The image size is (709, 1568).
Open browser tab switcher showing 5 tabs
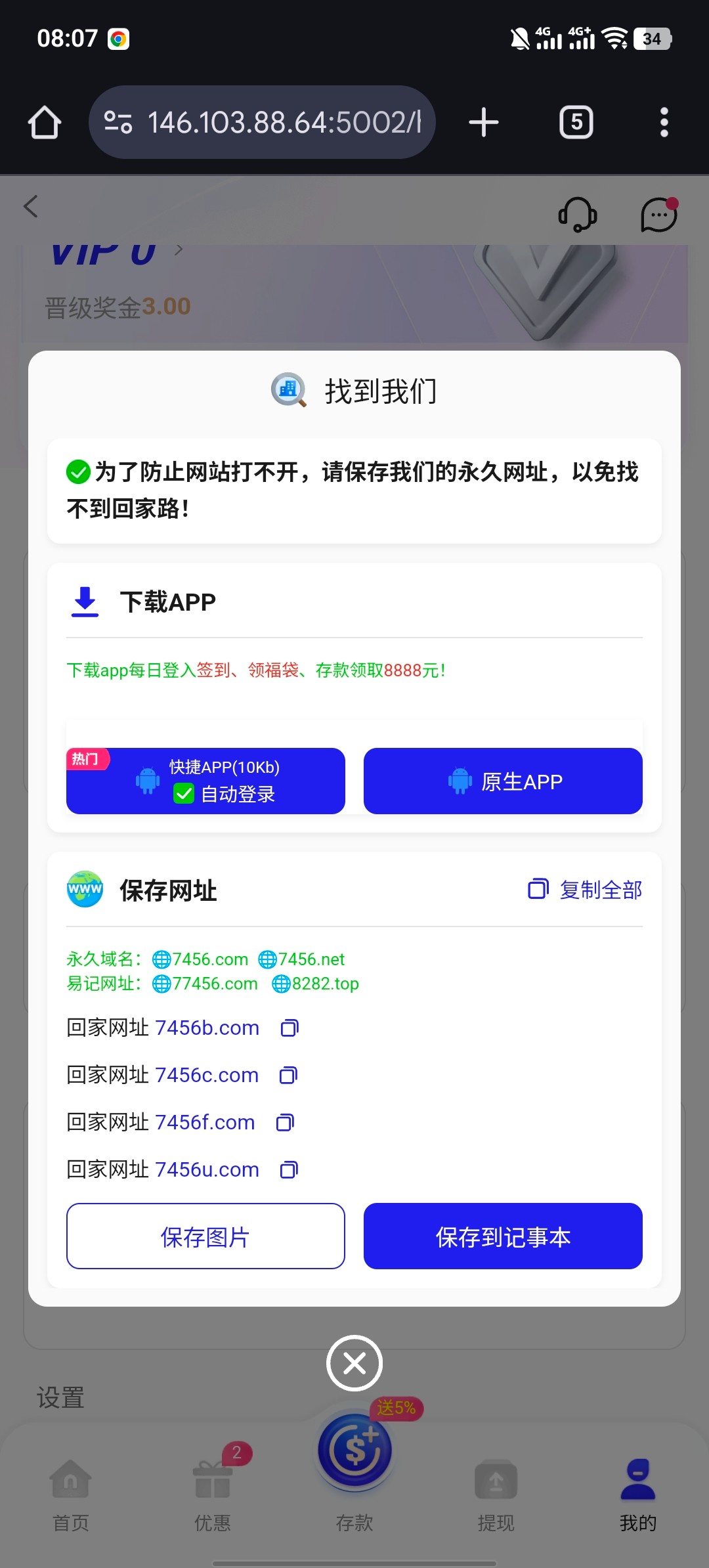[576, 122]
